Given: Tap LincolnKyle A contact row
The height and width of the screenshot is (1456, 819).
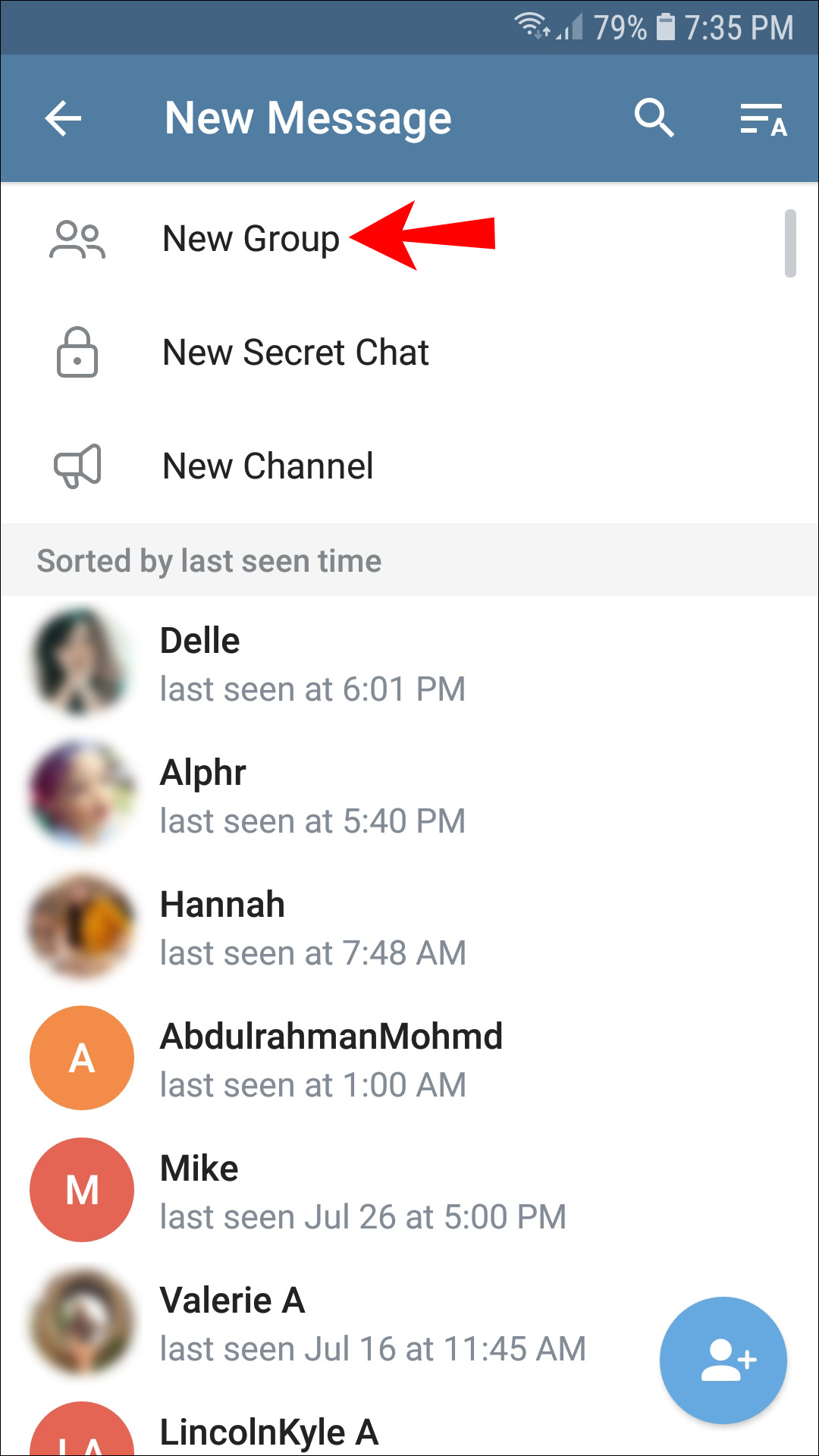Looking at the screenshot, I should 268,1432.
